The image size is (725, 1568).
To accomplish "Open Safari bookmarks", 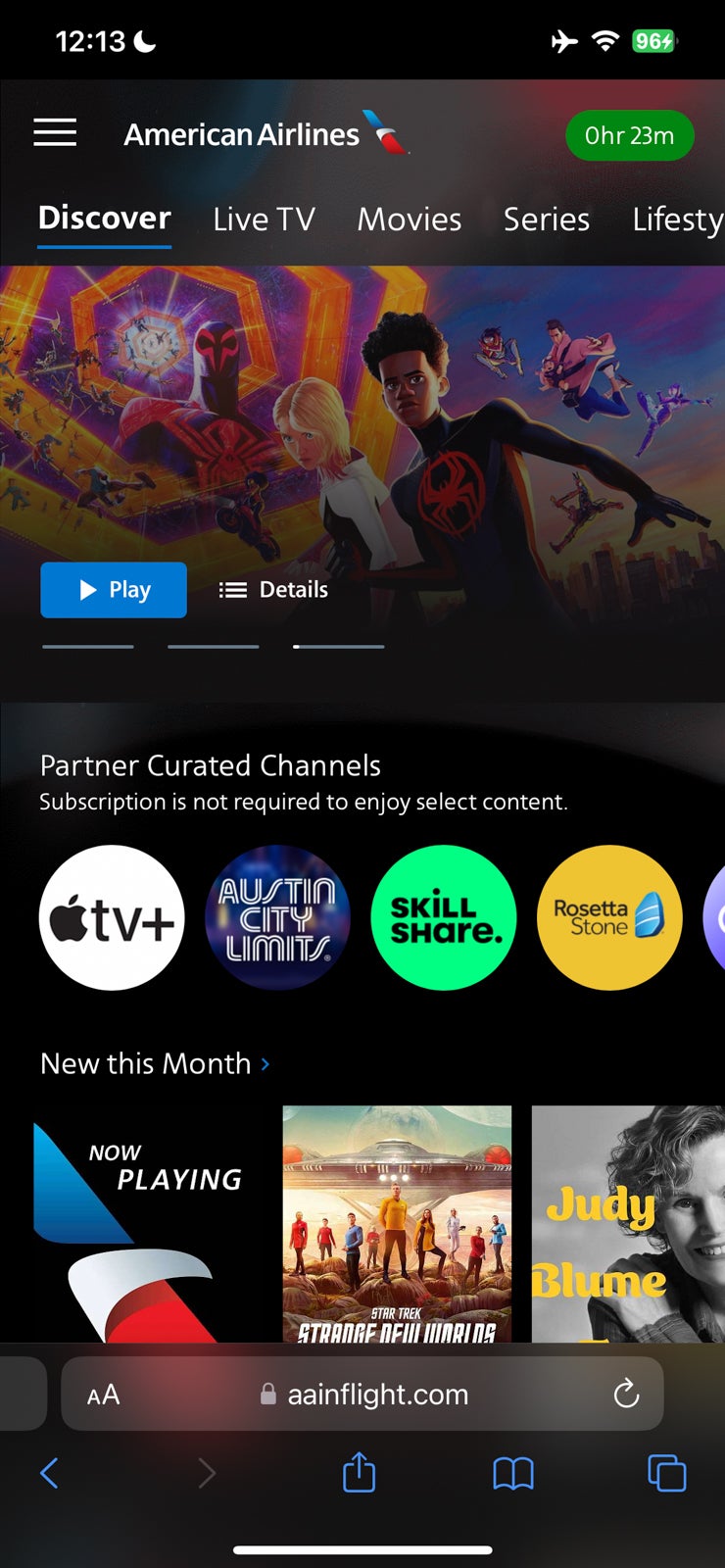I will [512, 1472].
